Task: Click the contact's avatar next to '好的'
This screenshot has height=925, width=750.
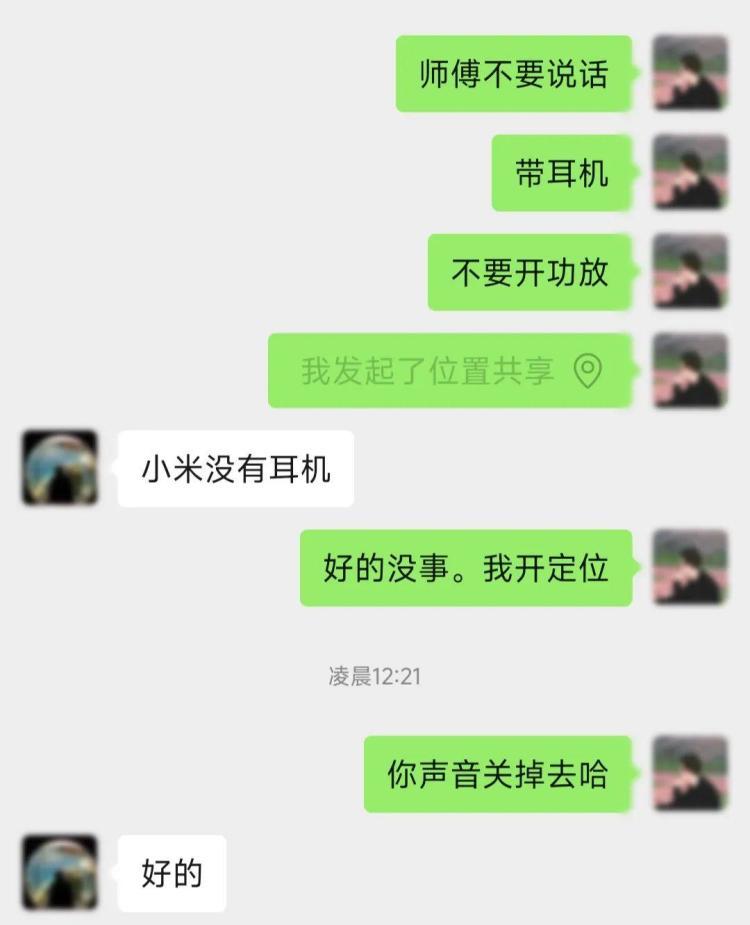Action: point(58,872)
